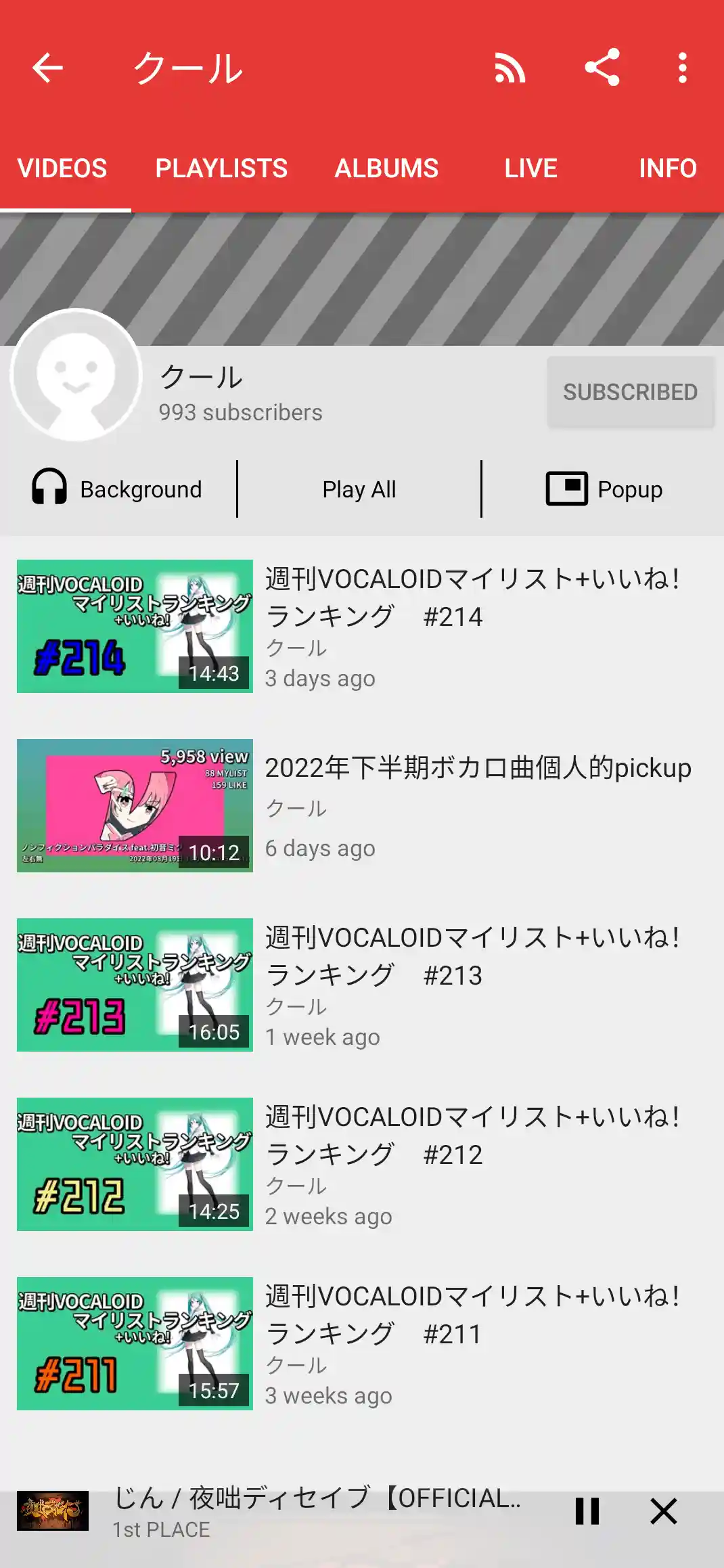The image size is (724, 1568).
Task: Play videos in Popup mode
Action: [x=604, y=489]
